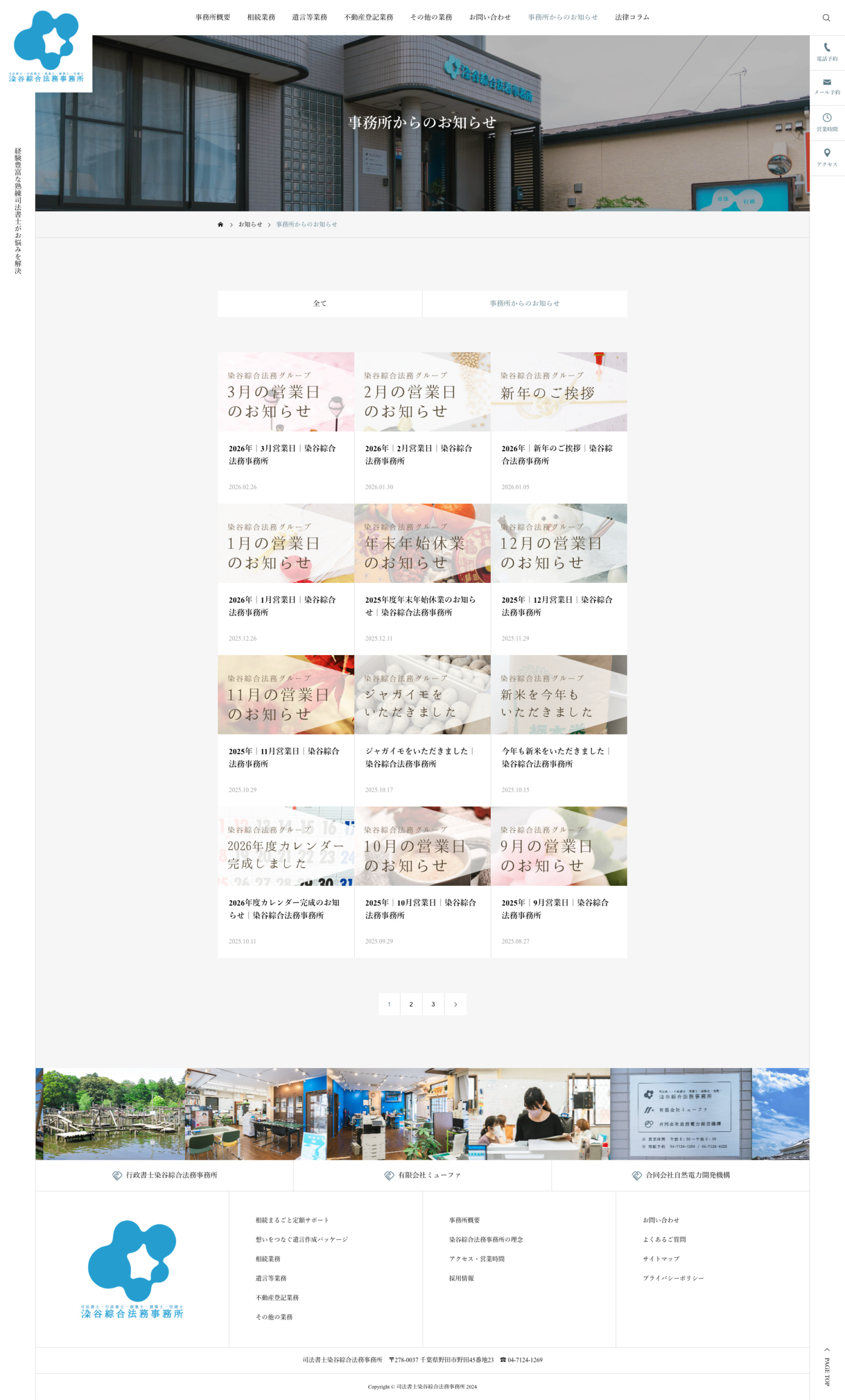The image size is (845, 1400).
Task: Open 法律コラム from the top menu
Action: [x=631, y=17]
